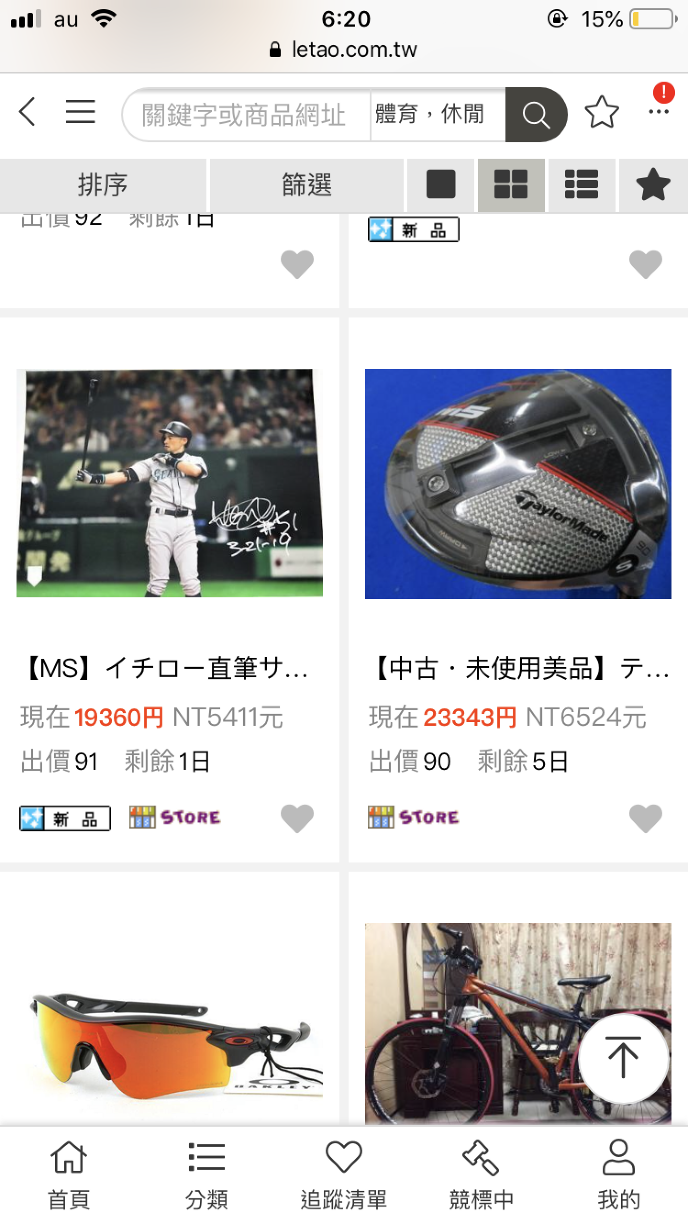Open favorites star in the header

(x=601, y=113)
